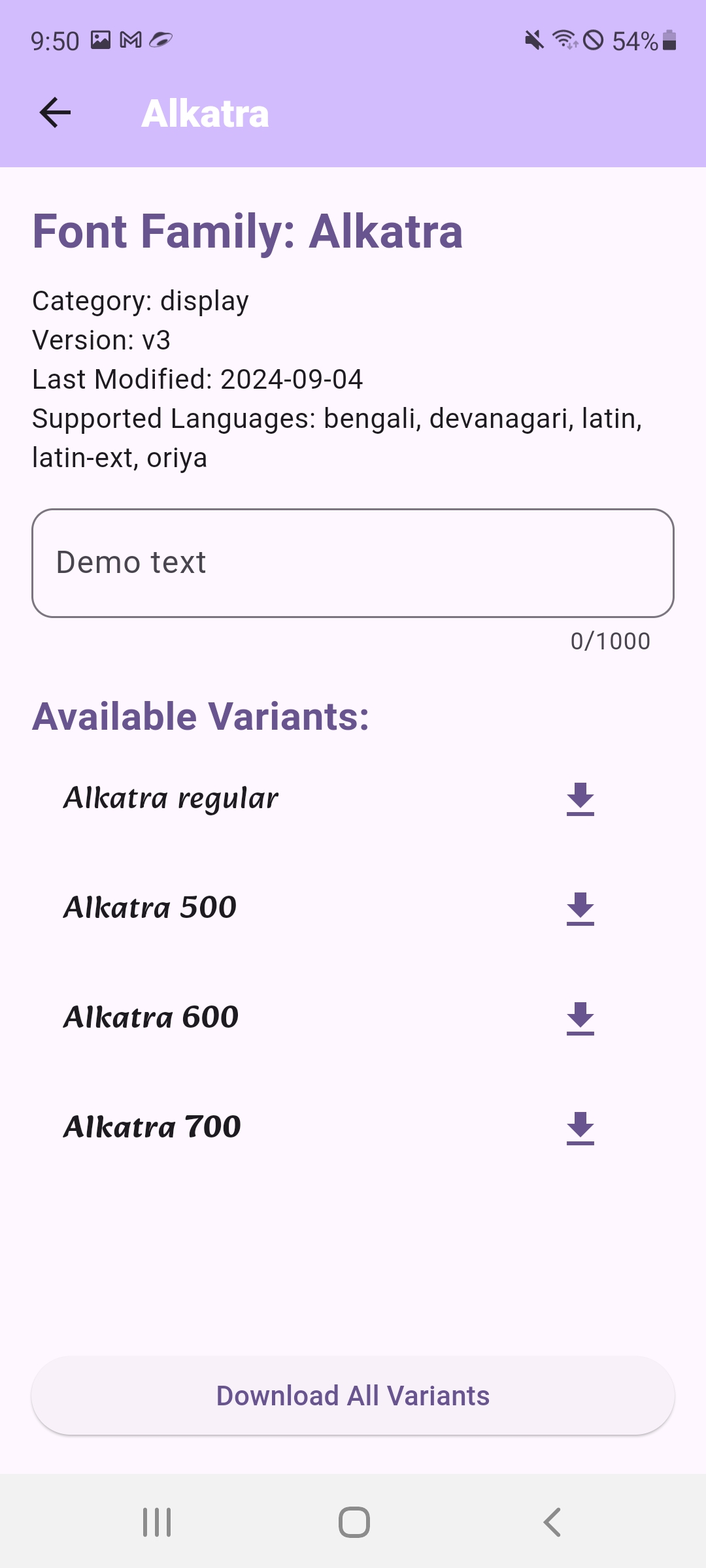The image size is (706, 1568).
Task: Open recent apps from the navigation bar
Action: 157,1522
